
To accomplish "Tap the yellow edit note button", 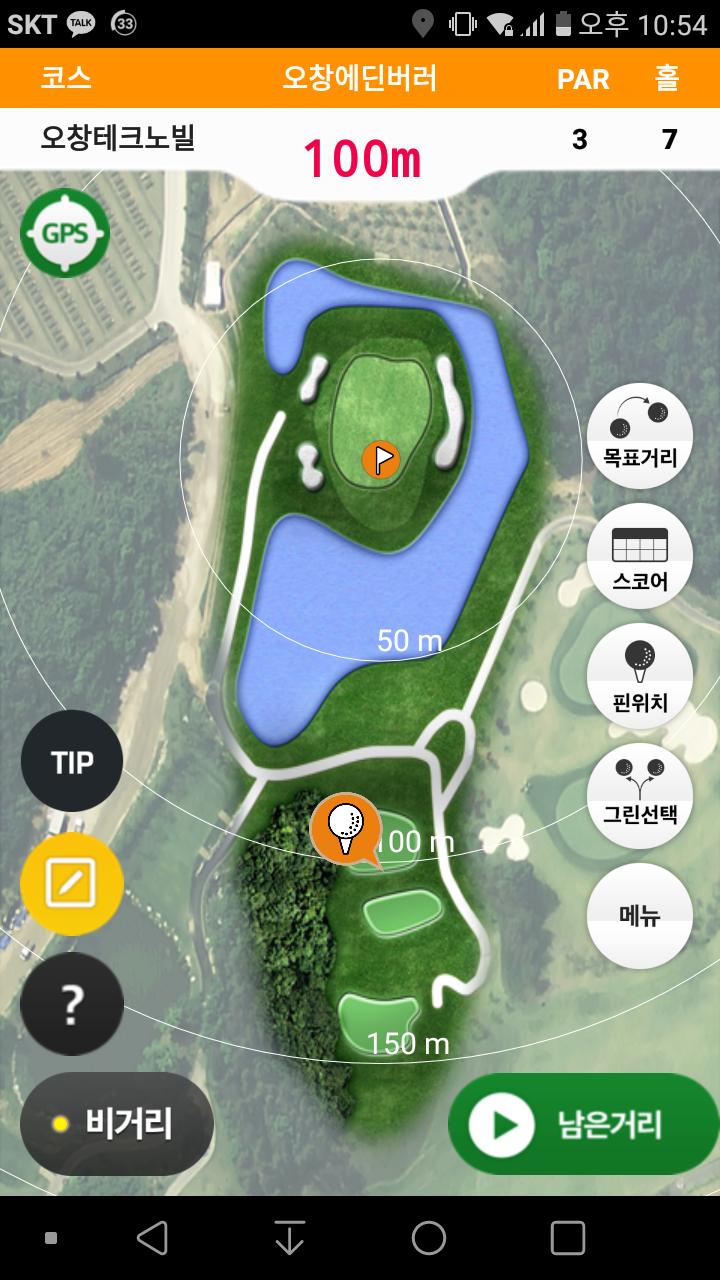I will [72, 883].
